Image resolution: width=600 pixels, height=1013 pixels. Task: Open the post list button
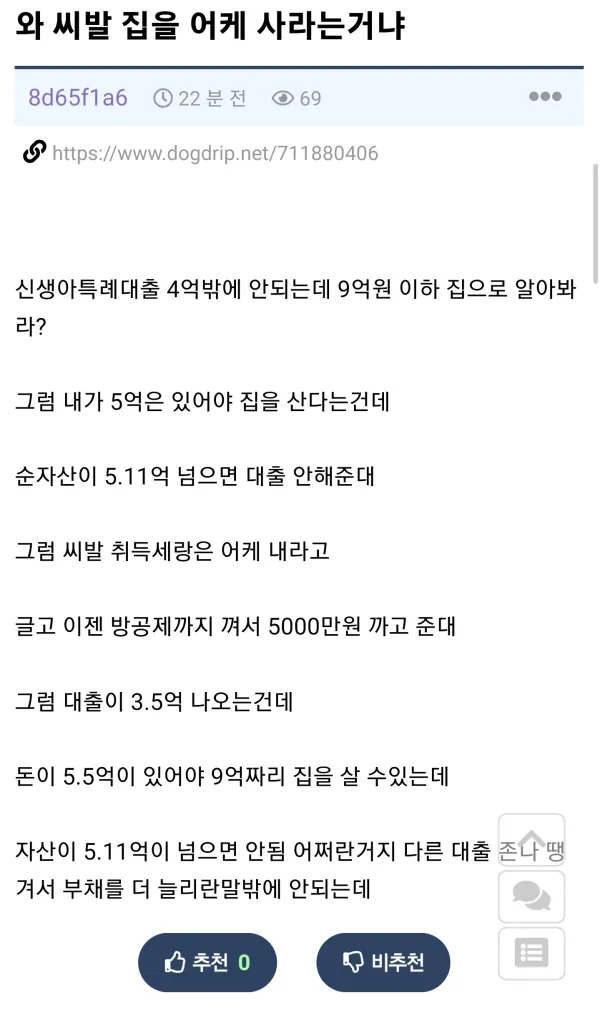pos(532,953)
